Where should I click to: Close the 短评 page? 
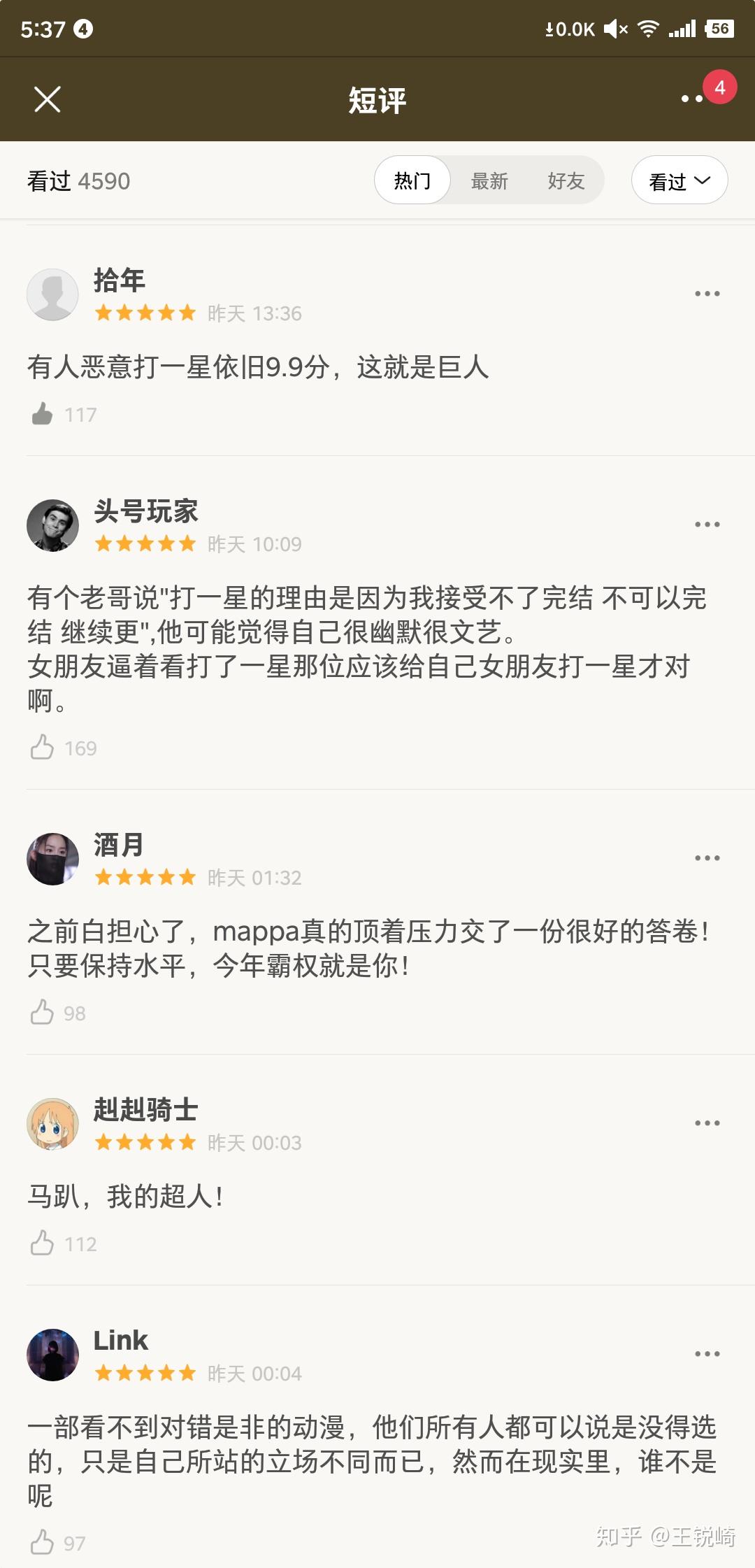[x=48, y=99]
